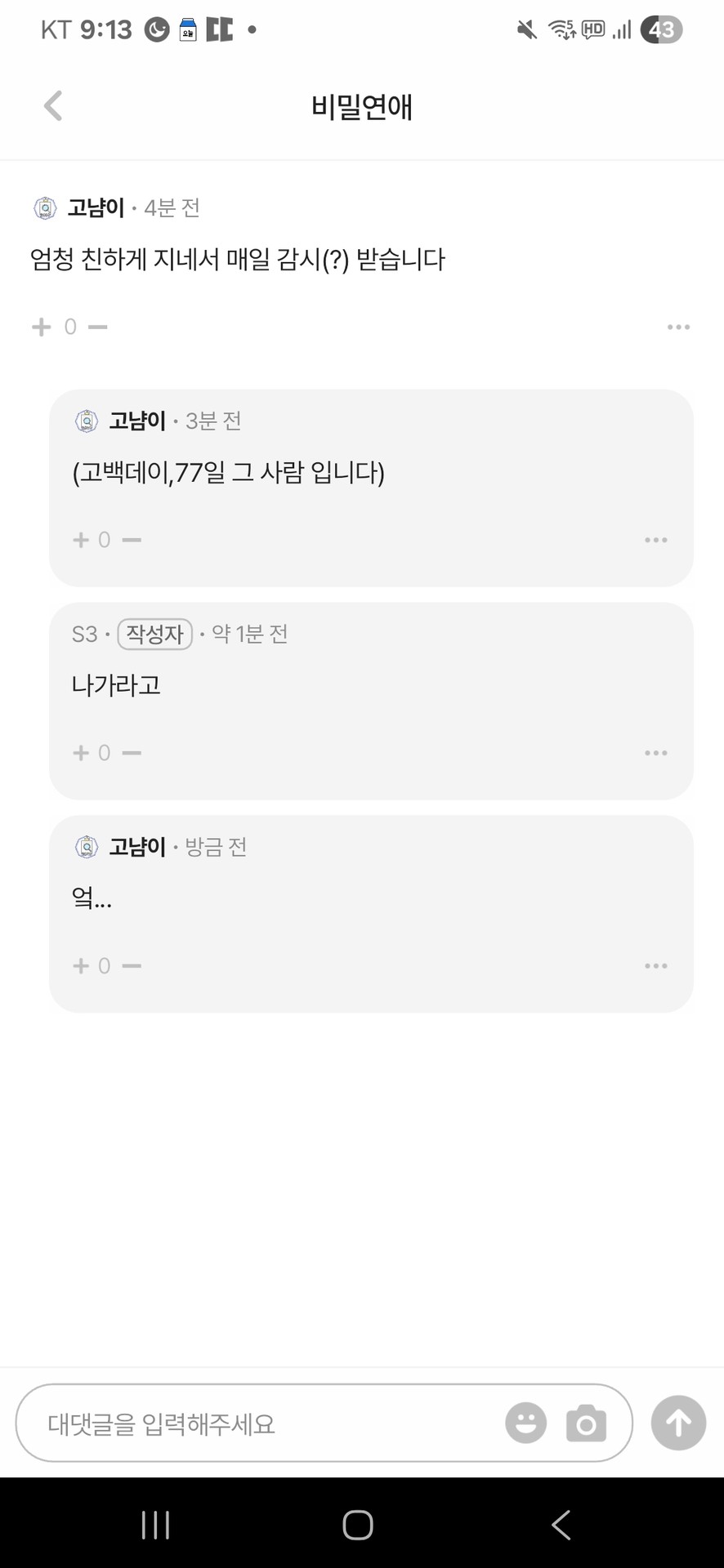Click the emoji icon in the comment bar
The image size is (724, 1568).
click(x=525, y=1423)
